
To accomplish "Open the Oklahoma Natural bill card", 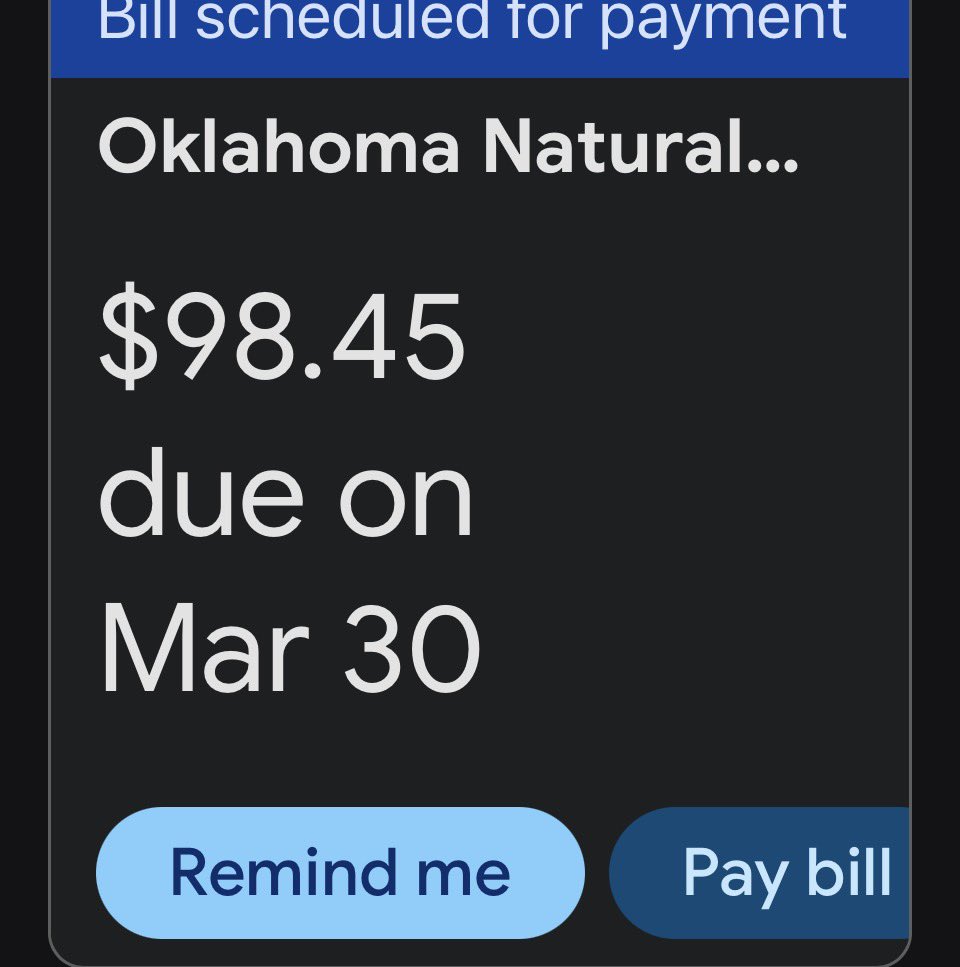I will (x=450, y=150).
